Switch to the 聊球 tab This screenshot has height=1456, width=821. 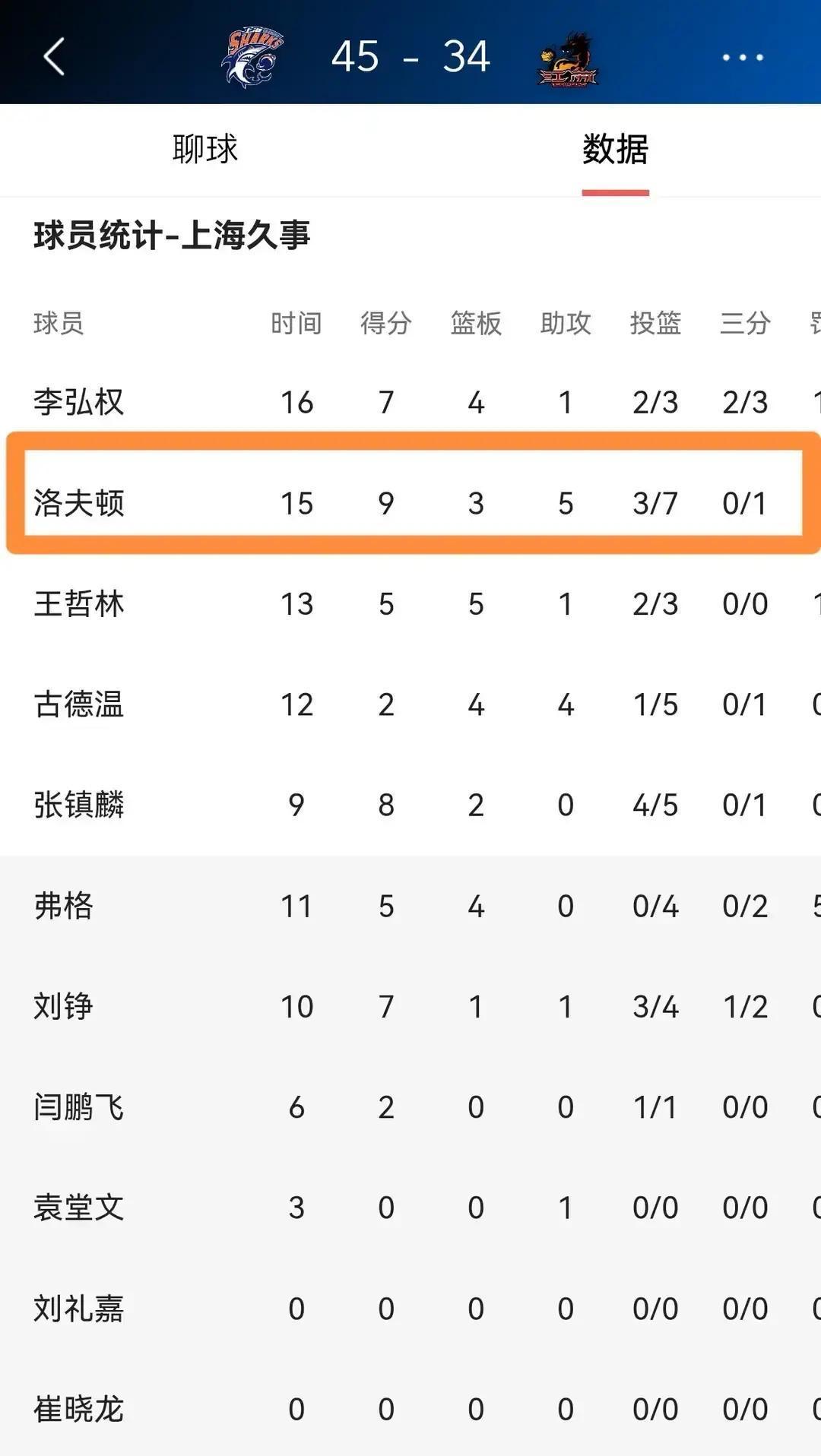click(203, 150)
